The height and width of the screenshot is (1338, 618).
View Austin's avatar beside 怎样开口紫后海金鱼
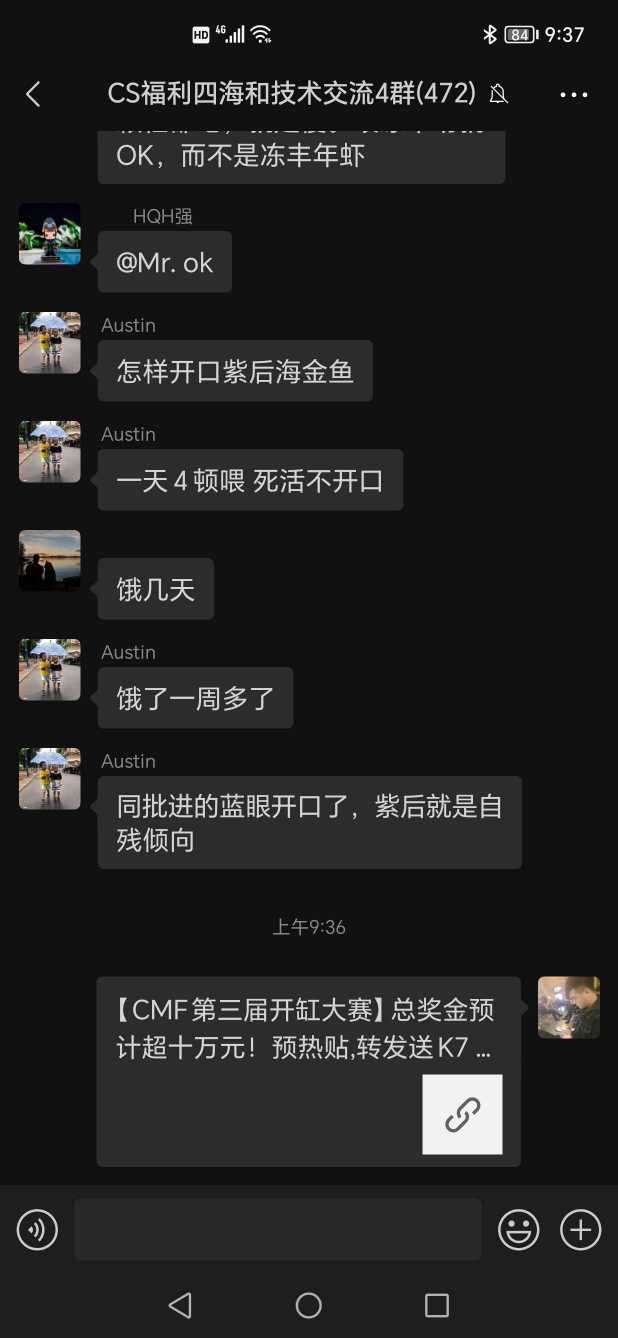coord(50,343)
